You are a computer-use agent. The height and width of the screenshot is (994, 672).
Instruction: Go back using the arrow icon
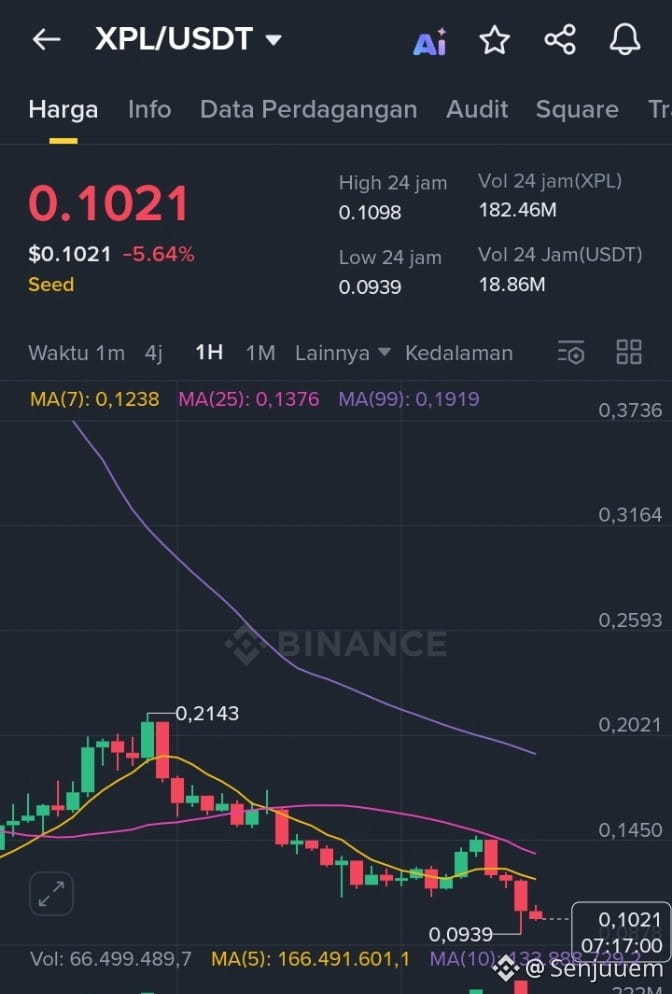click(x=46, y=40)
